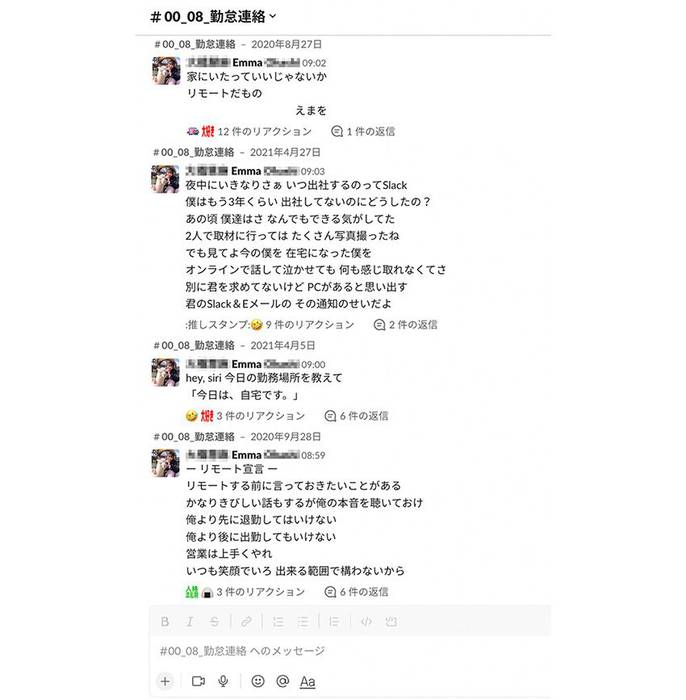Image resolution: width=686 pixels, height=700 pixels.
Task: Record an audio clip with the microphone
Action: 223,681
